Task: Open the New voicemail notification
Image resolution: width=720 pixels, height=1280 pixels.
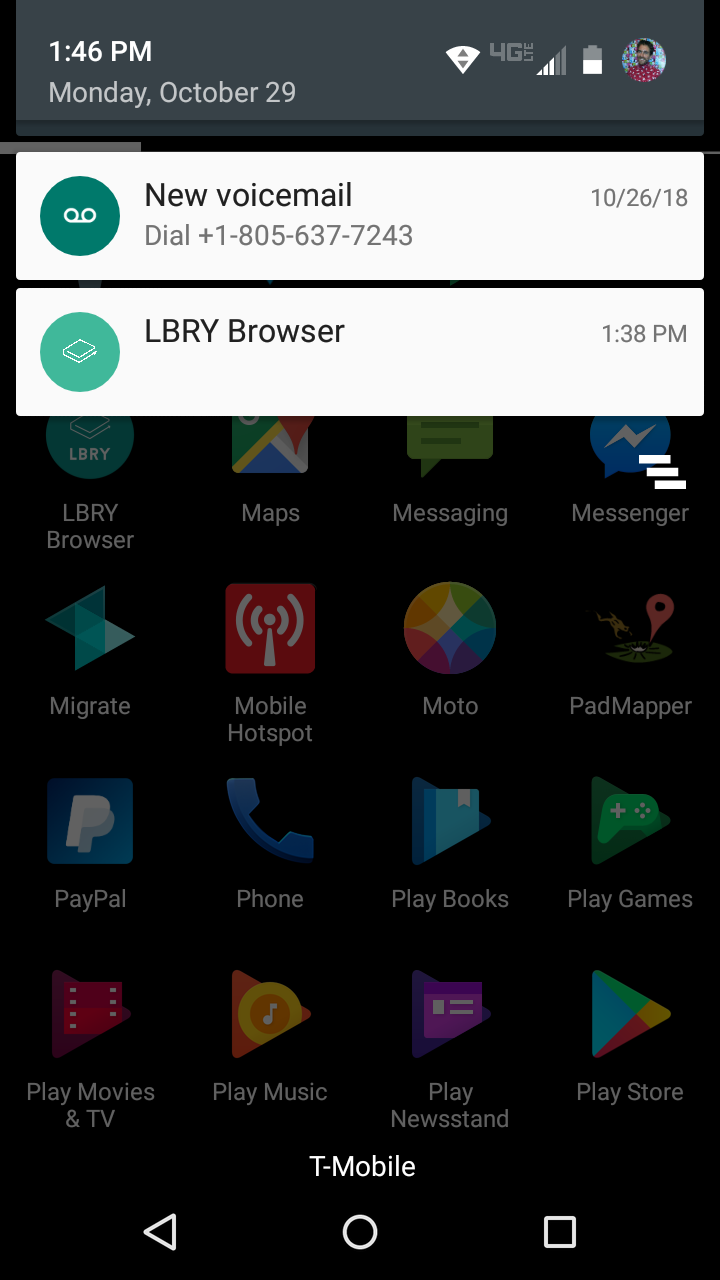Action: pos(360,215)
